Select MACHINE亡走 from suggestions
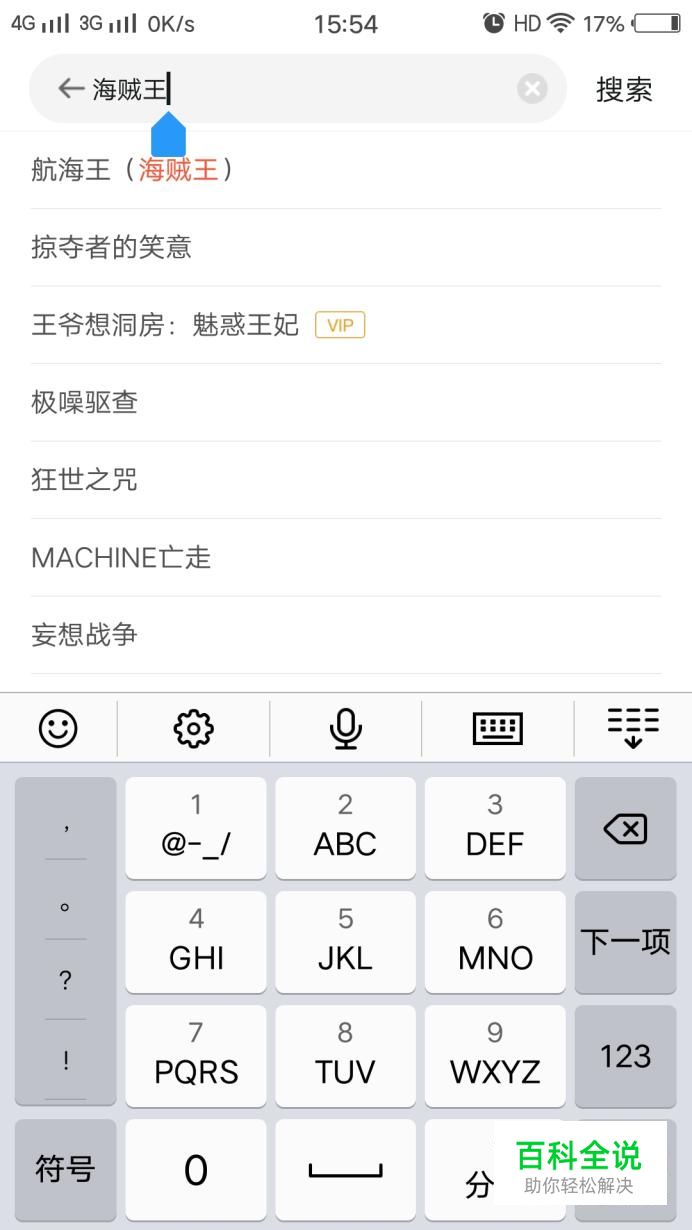 tap(121, 557)
